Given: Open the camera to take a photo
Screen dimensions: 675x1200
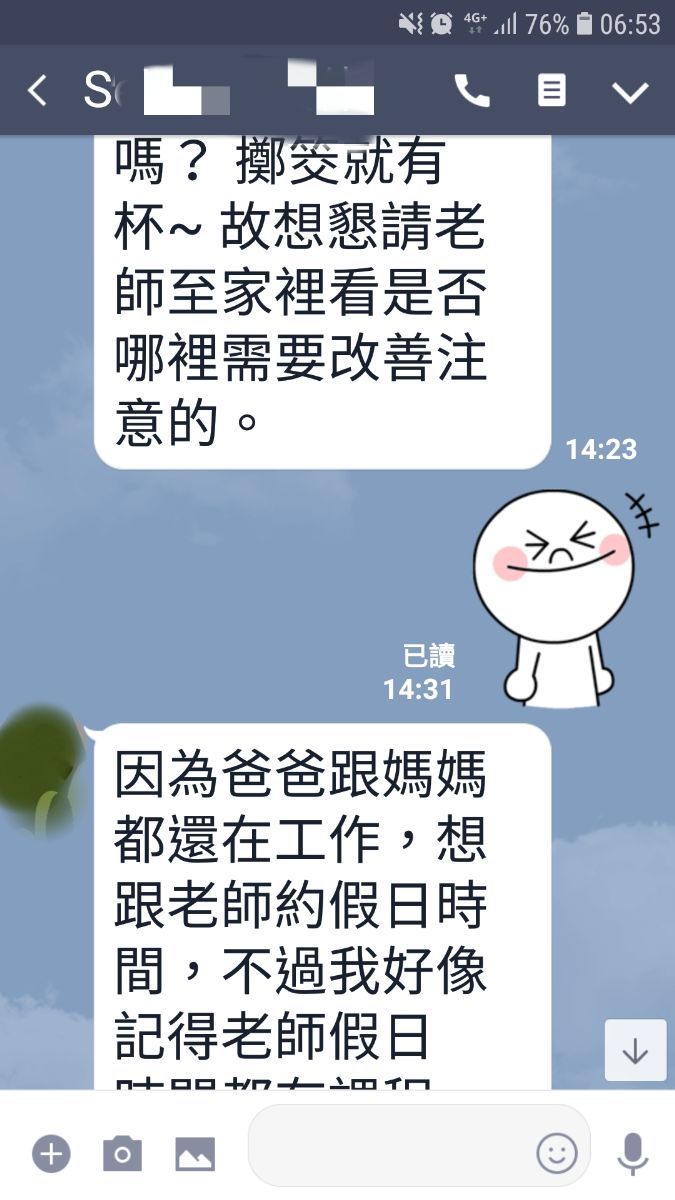Looking at the screenshot, I should (x=122, y=1154).
